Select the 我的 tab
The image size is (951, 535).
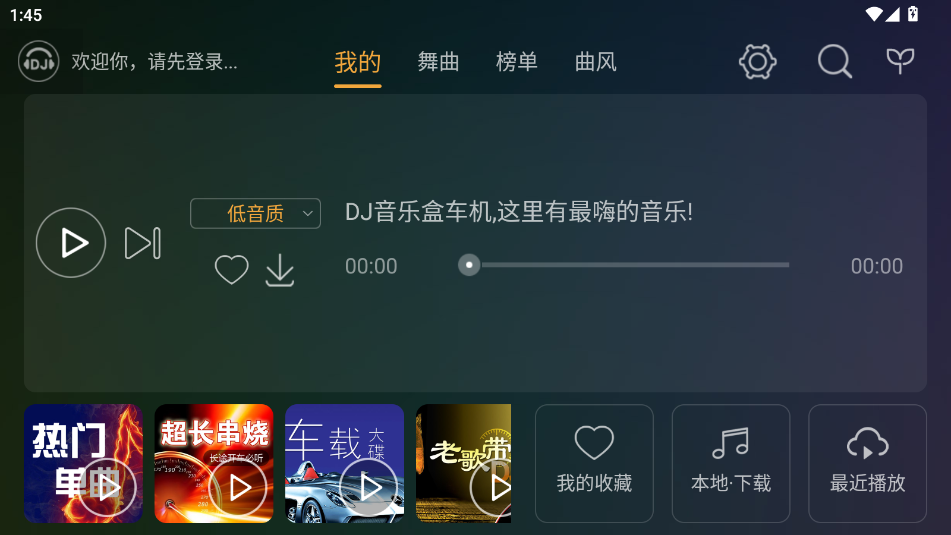(x=358, y=62)
